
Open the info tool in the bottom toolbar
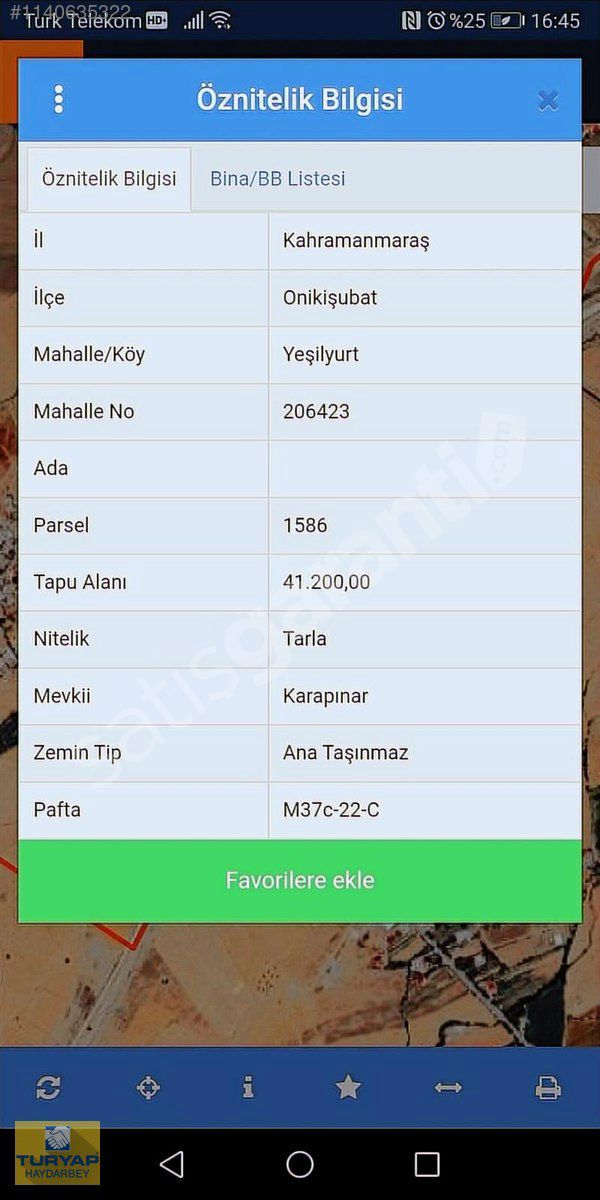coord(248,1087)
